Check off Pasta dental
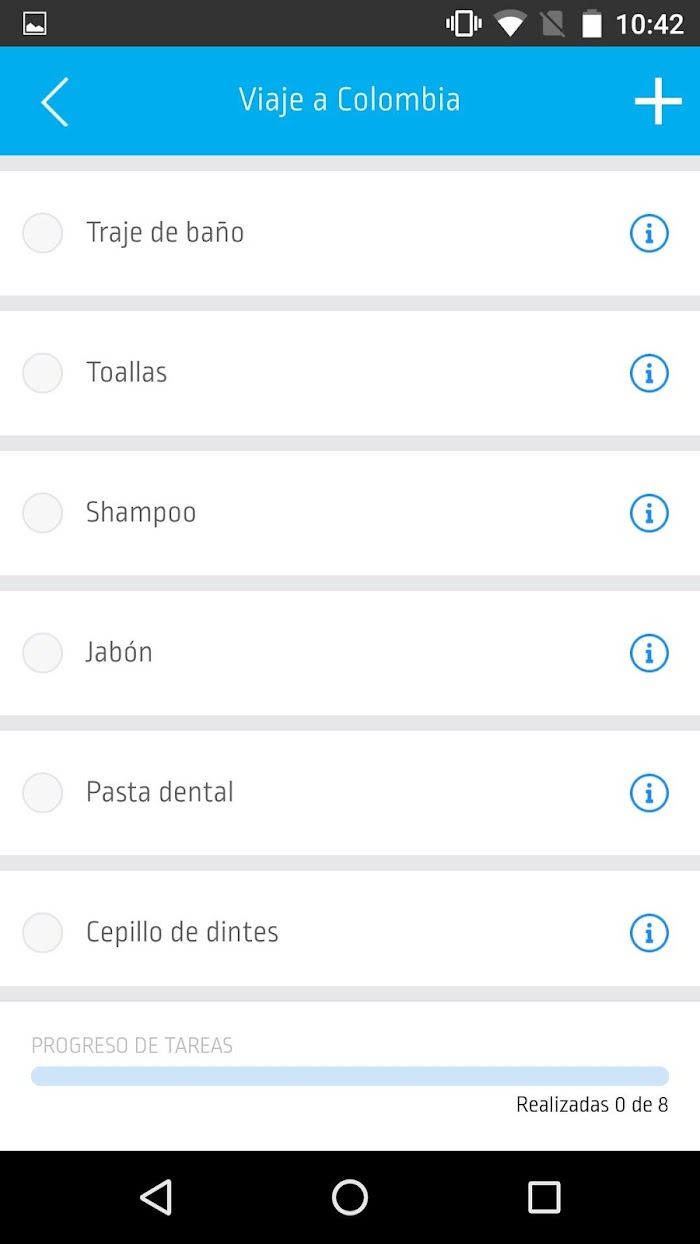Image resolution: width=700 pixels, height=1244 pixels. pyautogui.click(x=43, y=793)
